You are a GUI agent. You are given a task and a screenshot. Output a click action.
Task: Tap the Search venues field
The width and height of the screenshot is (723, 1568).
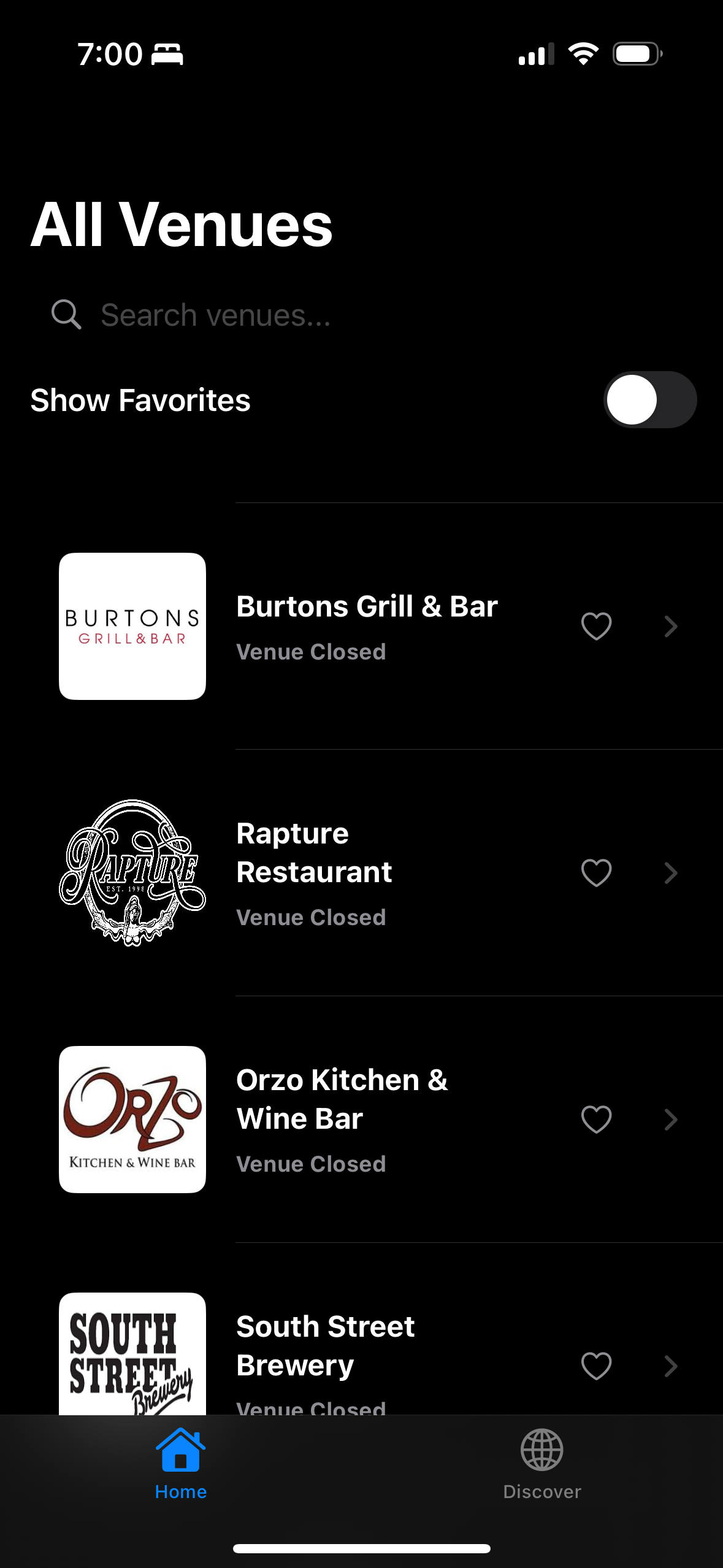tap(362, 315)
